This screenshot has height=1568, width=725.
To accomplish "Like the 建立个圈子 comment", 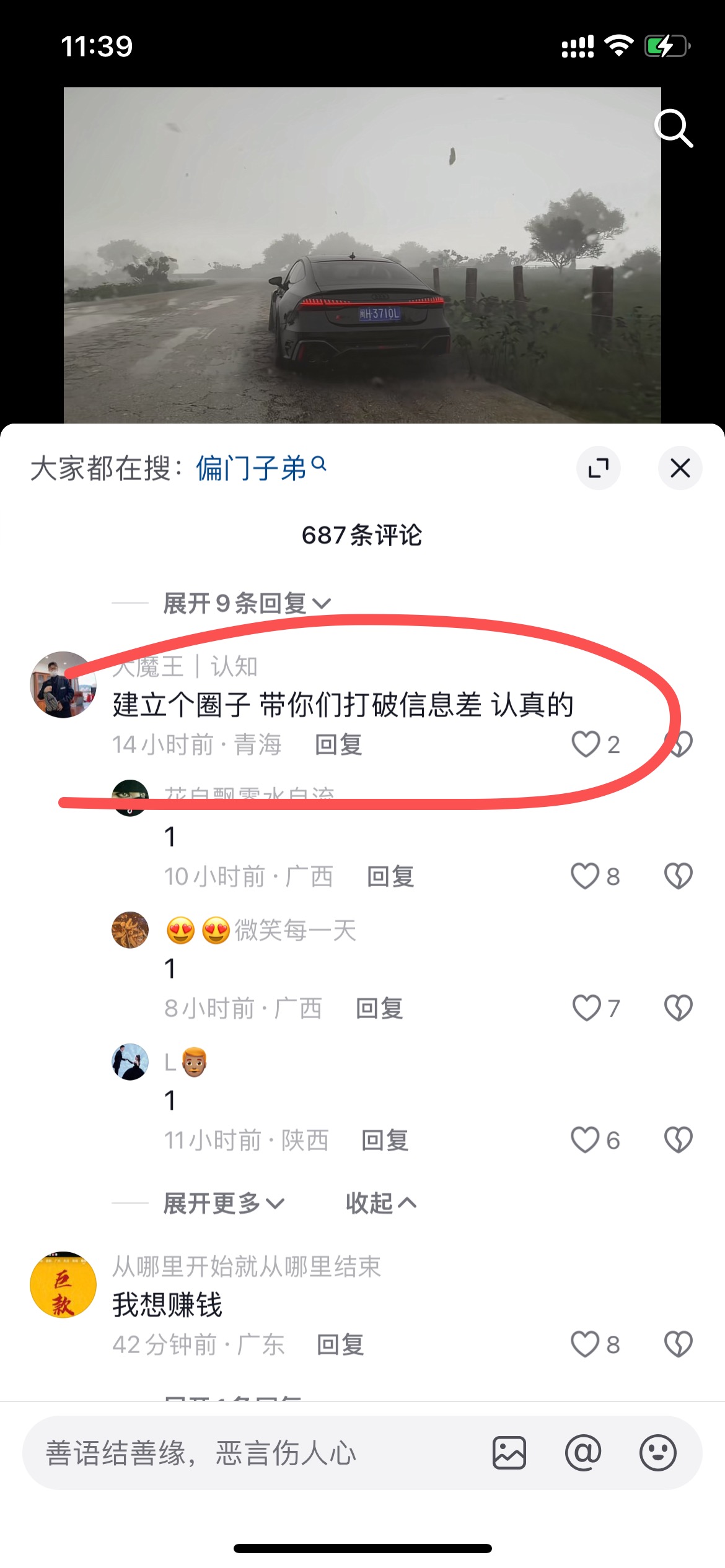I will click(x=586, y=744).
